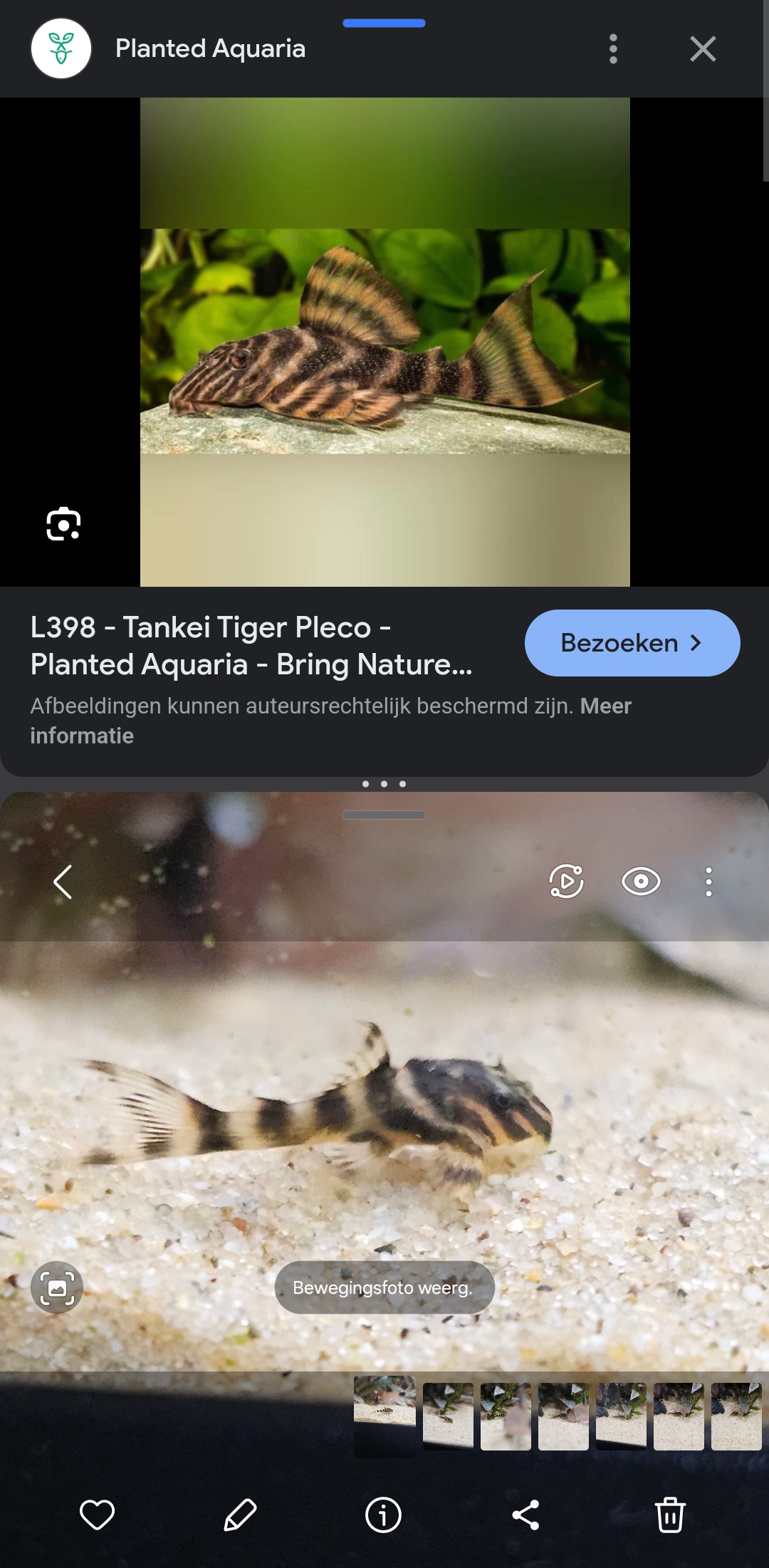
Task: Search this image with Google Lens
Action: click(63, 525)
